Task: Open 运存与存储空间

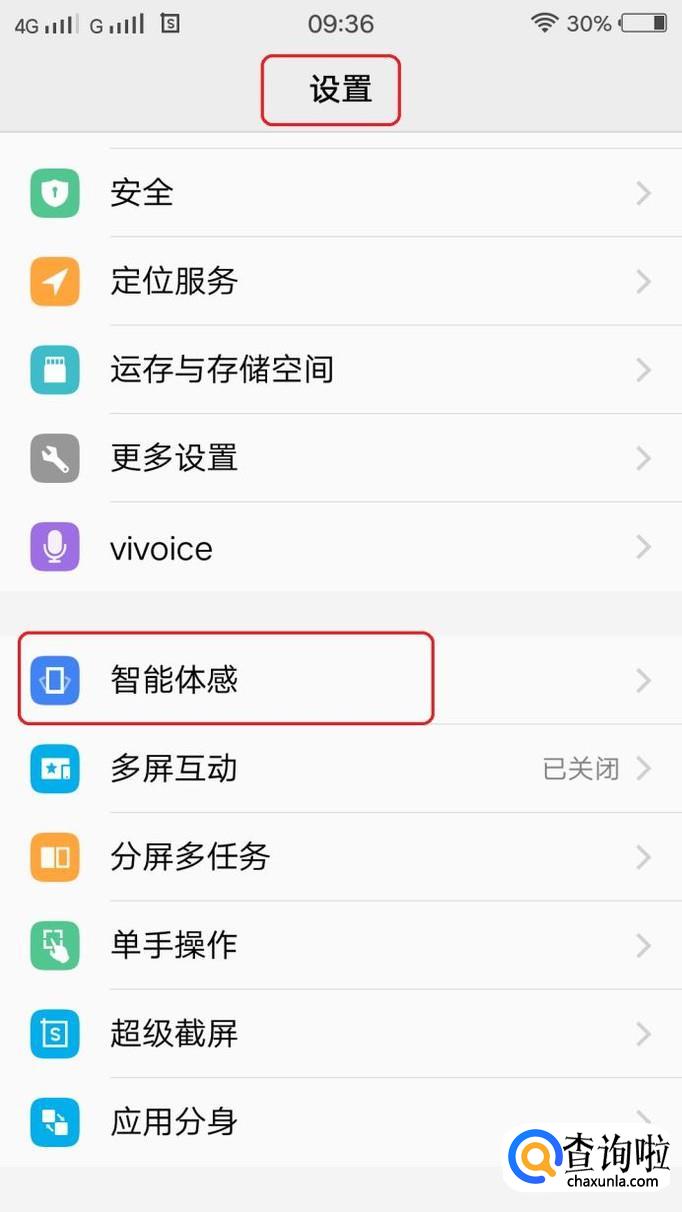Action: click(x=300, y=370)
